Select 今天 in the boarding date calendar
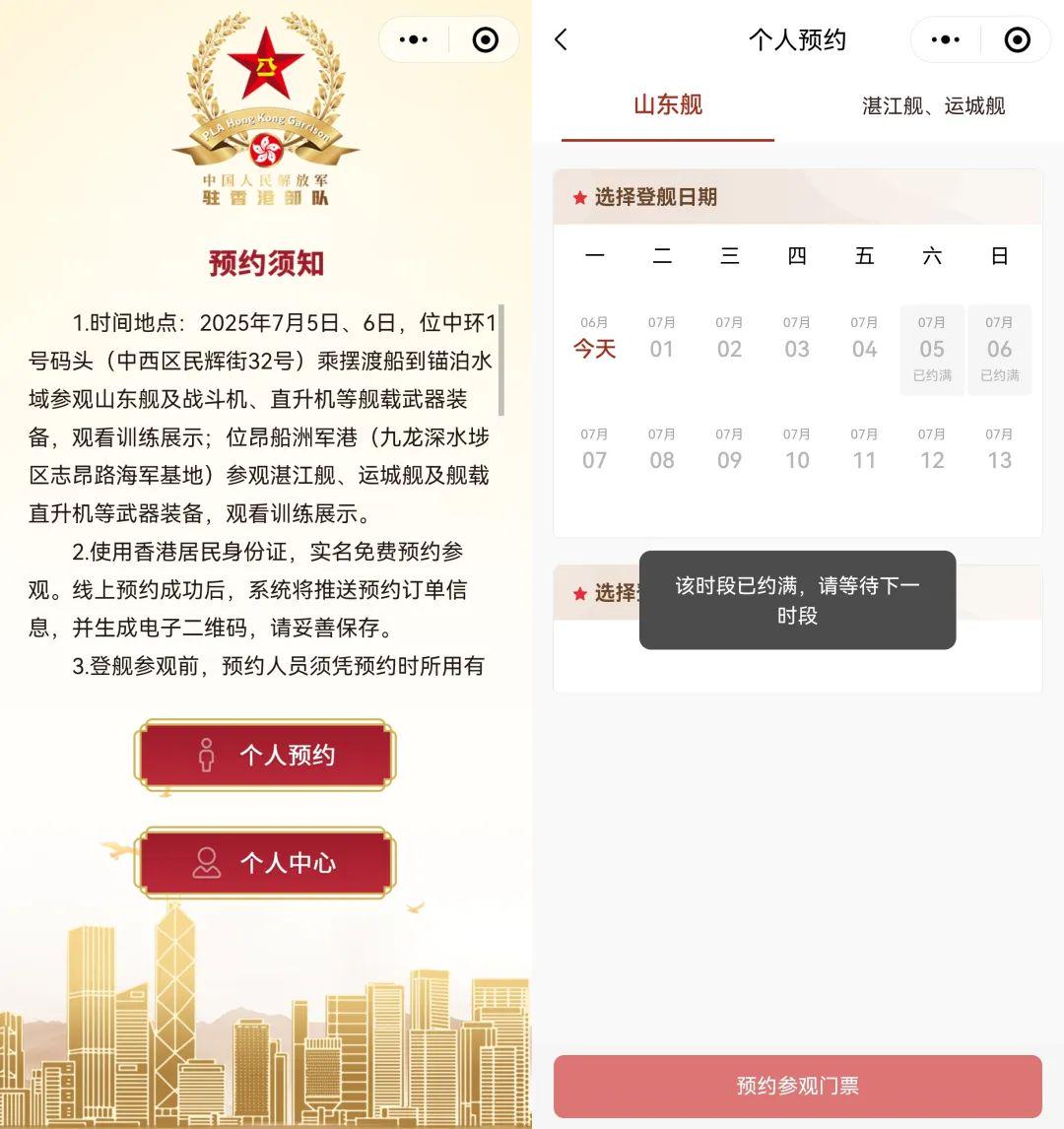The width and height of the screenshot is (1064, 1129). (595, 340)
